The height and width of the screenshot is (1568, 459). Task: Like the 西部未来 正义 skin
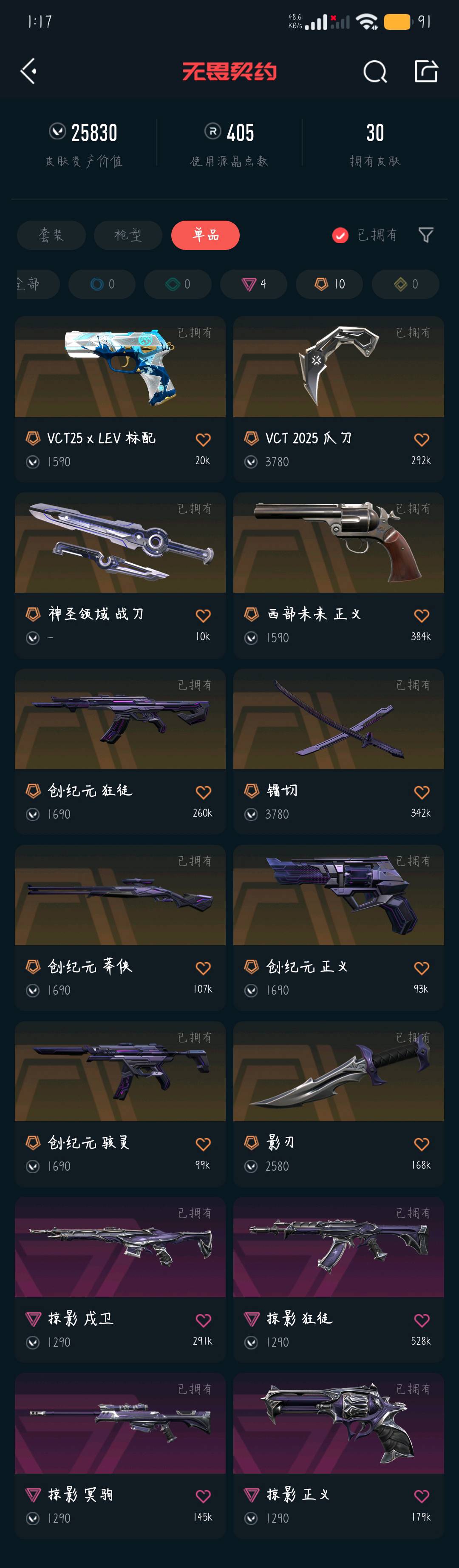tap(421, 615)
